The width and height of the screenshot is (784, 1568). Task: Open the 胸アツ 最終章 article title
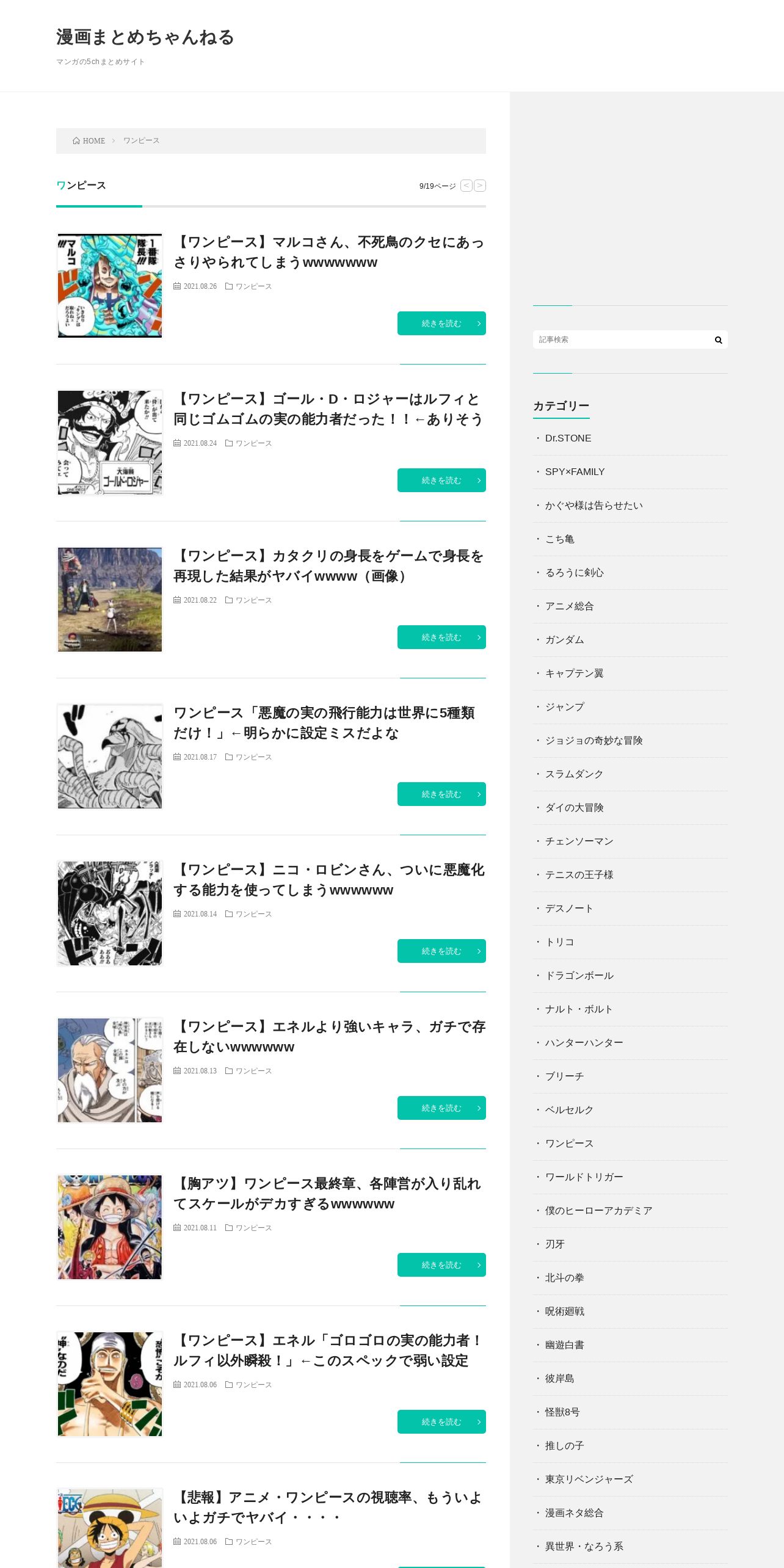click(328, 1194)
